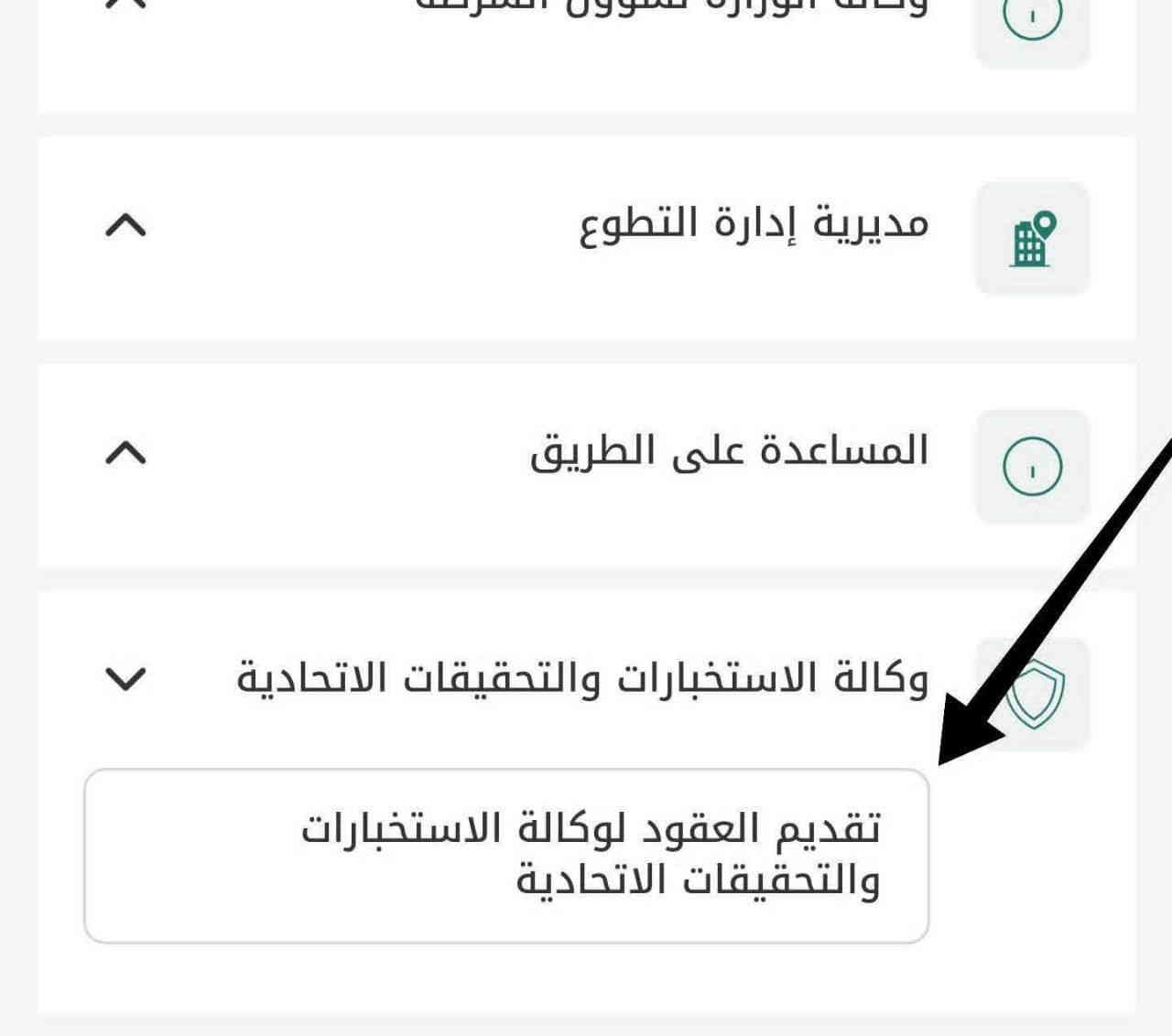Expand the المساعدة على الطريق section
Image resolution: width=1172 pixels, height=1036 pixels.
126,452
